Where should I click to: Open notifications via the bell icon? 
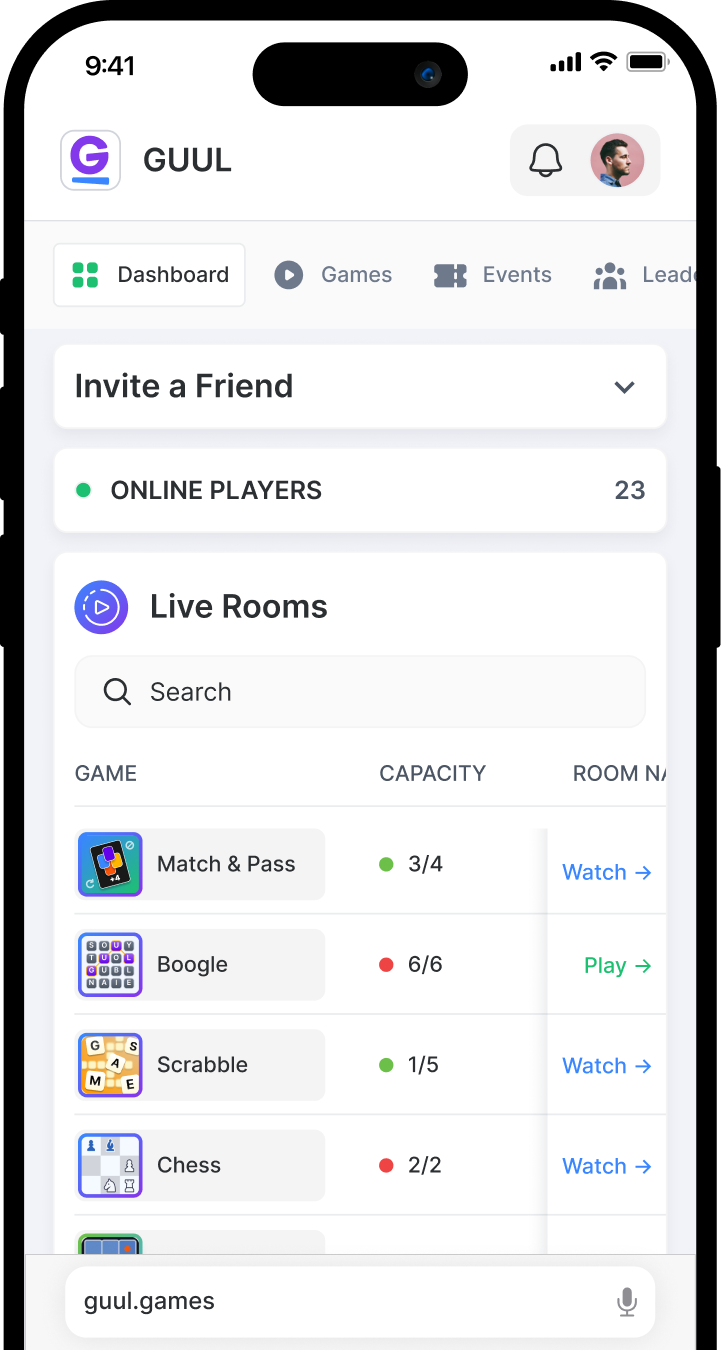[x=546, y=160]
